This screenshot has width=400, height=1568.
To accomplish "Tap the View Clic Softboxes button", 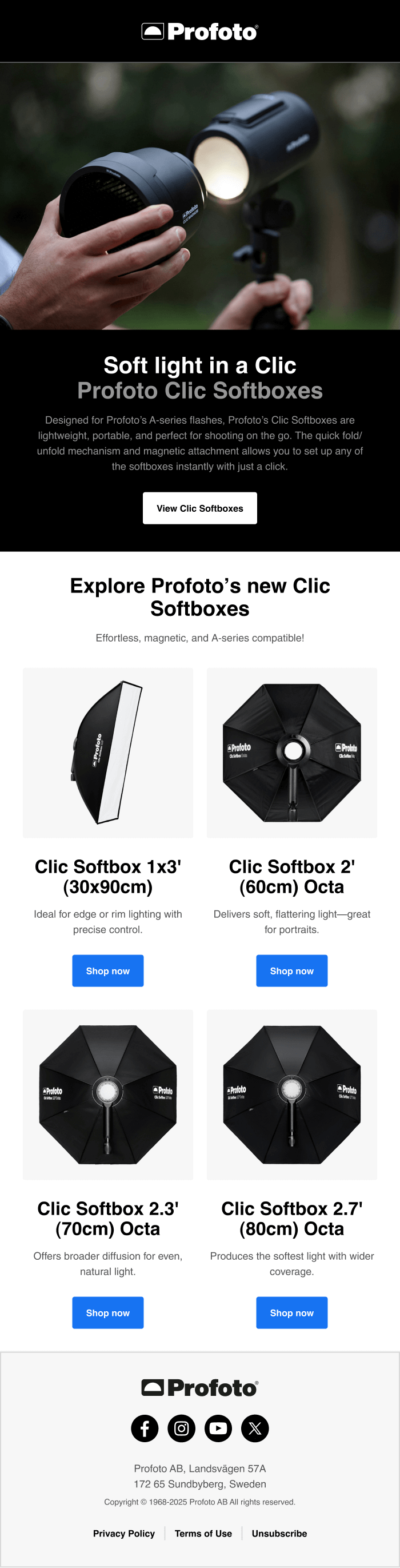I will (x=199, y=508).
